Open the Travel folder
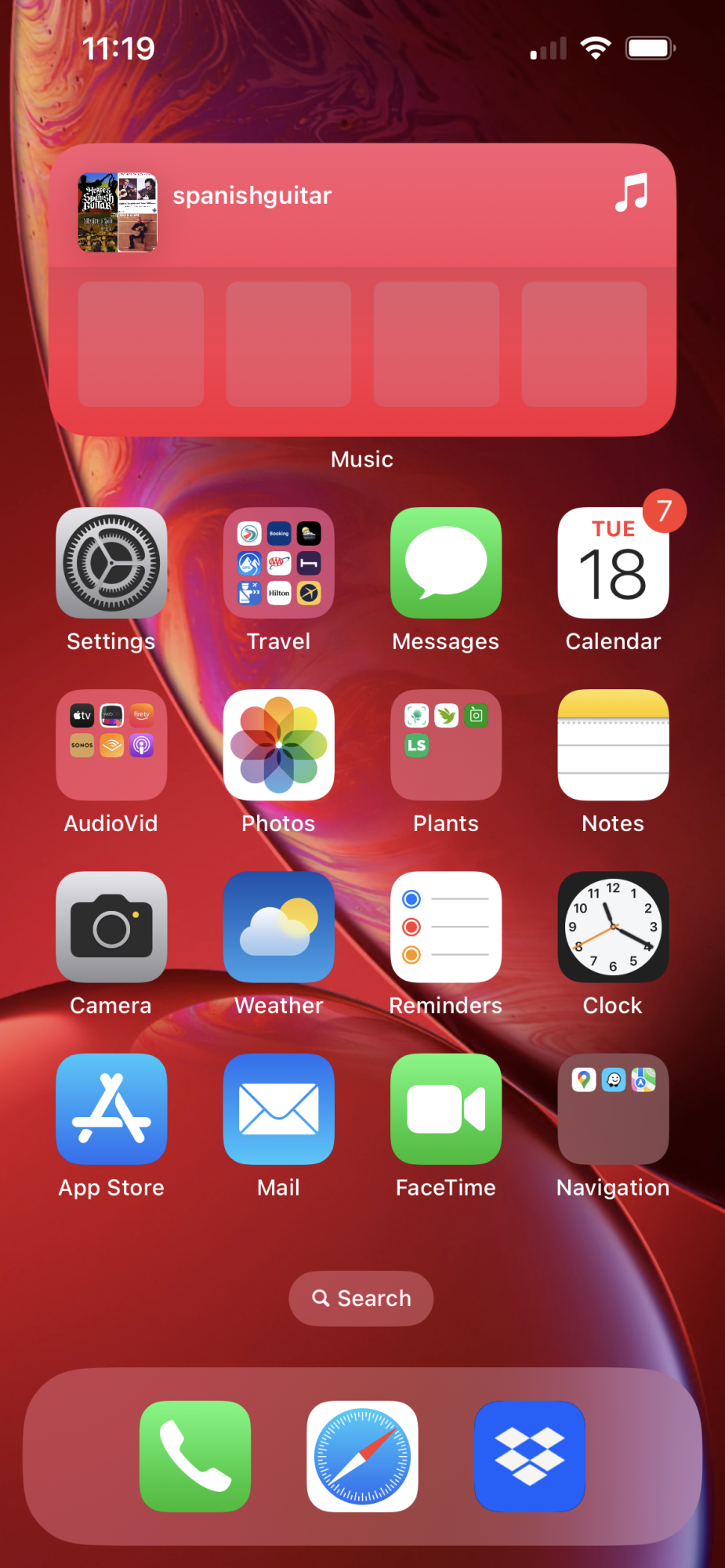Viewport: 725px width, 1568px height. click(x=278, y=563)
